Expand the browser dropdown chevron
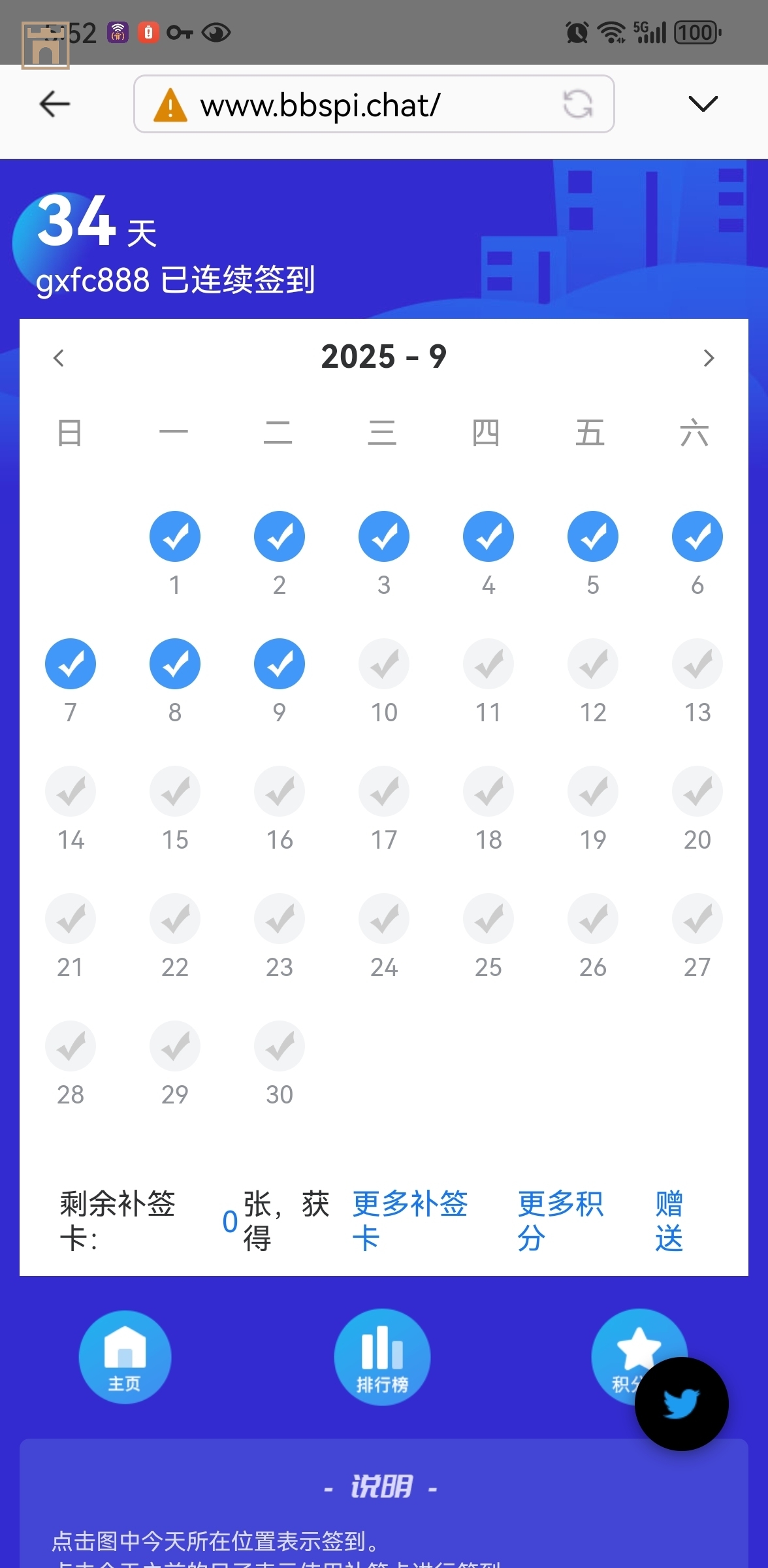The height and width of the screenshot is (1568, 768). (x=703, y=104)
